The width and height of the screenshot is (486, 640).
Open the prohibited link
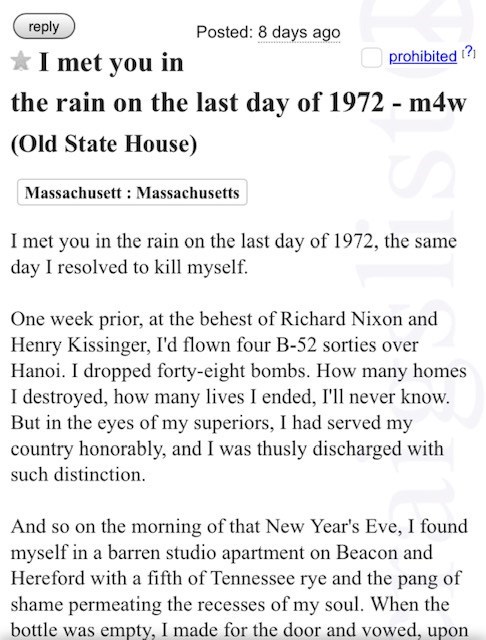423,56
